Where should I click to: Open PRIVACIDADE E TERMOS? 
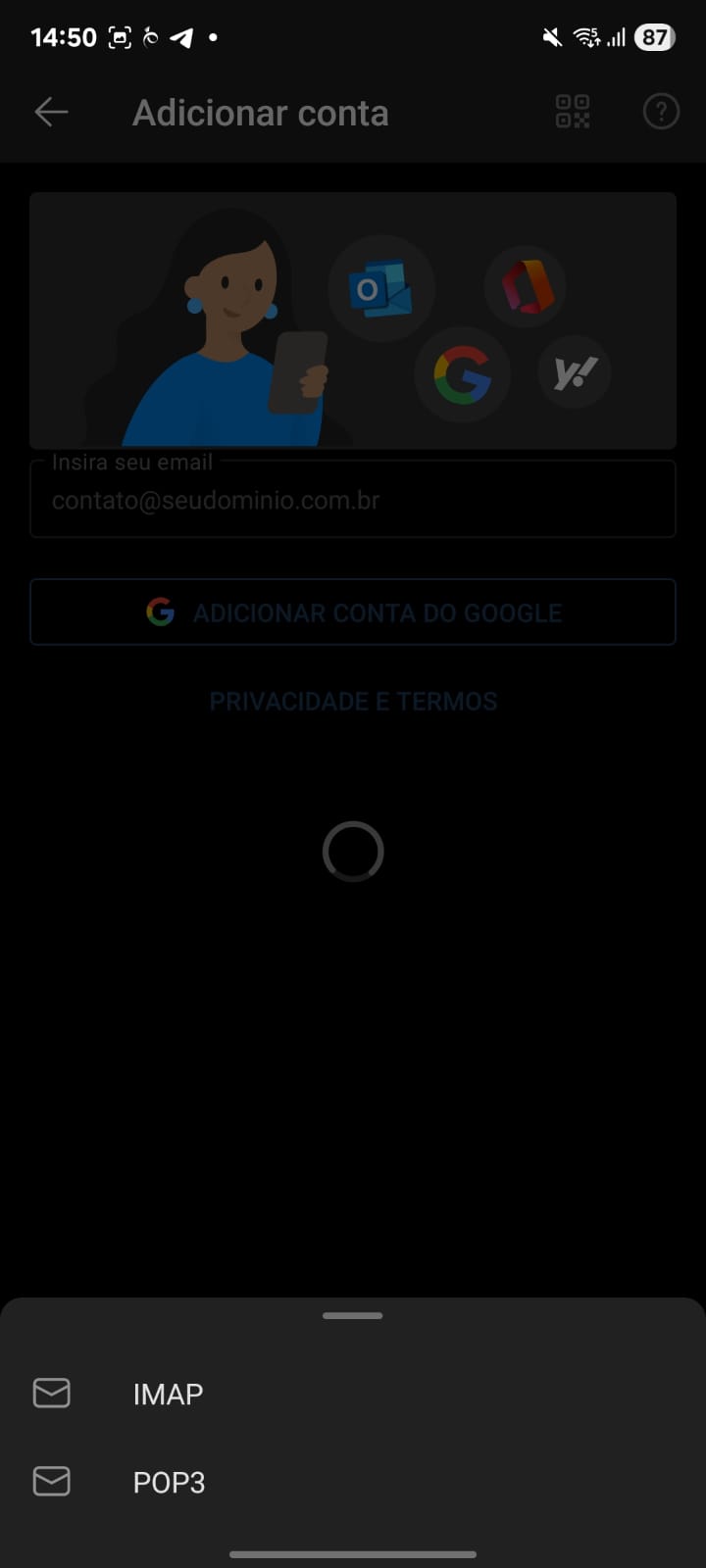click(353, 700)
